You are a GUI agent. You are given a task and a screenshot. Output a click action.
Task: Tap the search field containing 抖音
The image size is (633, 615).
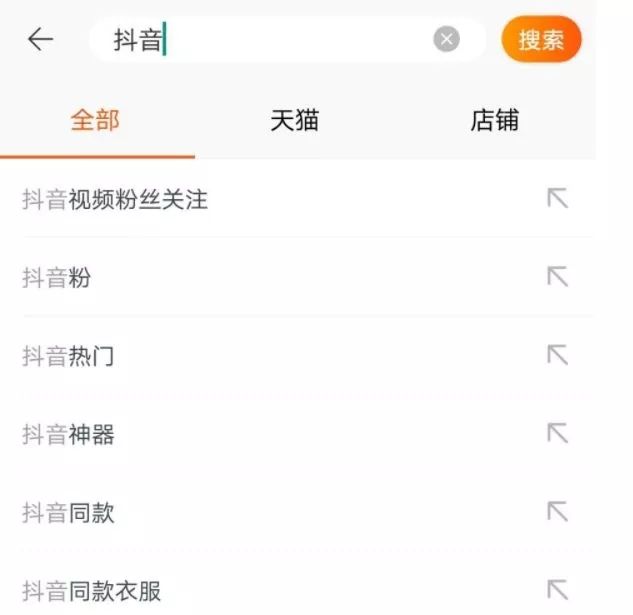[270, 40]
